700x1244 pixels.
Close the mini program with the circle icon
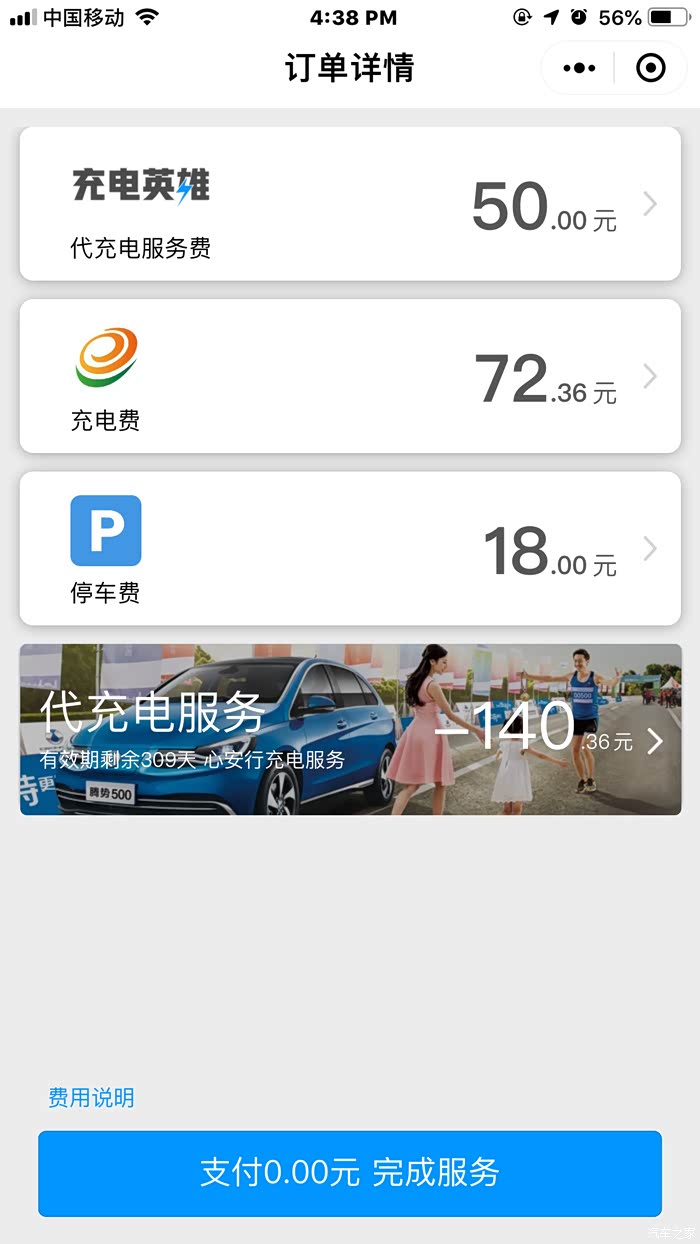[651, 68]
